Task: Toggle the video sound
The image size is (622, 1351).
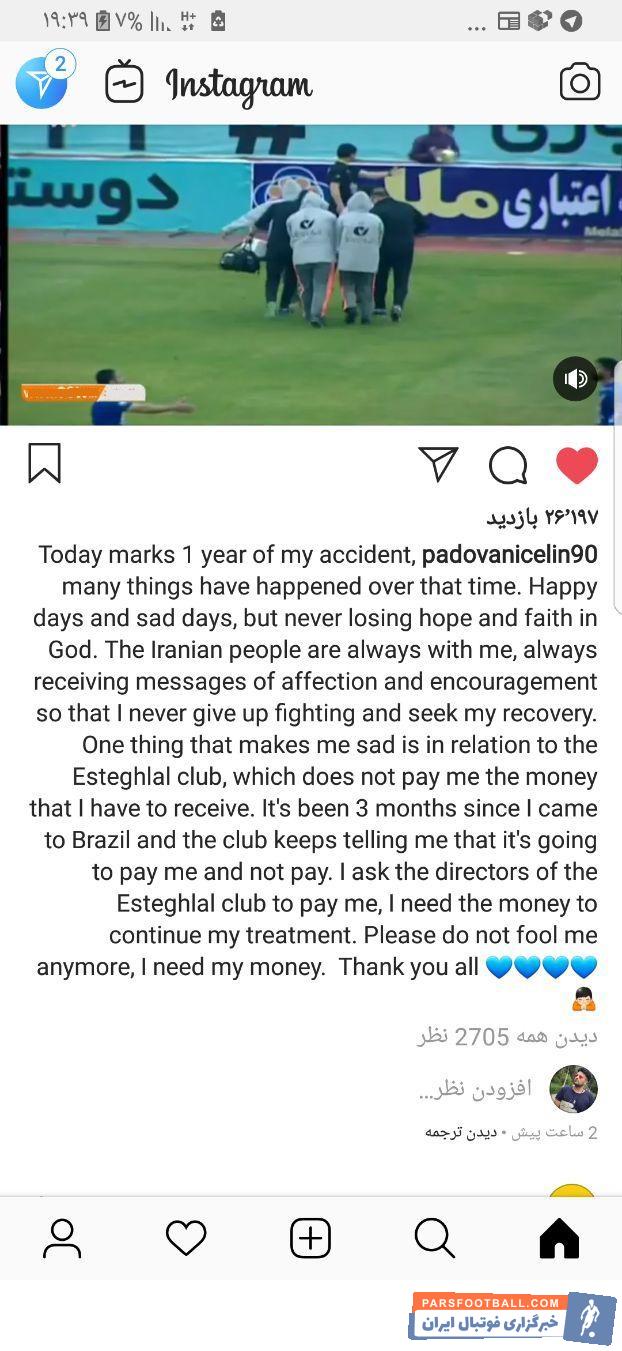Action: 575,379
